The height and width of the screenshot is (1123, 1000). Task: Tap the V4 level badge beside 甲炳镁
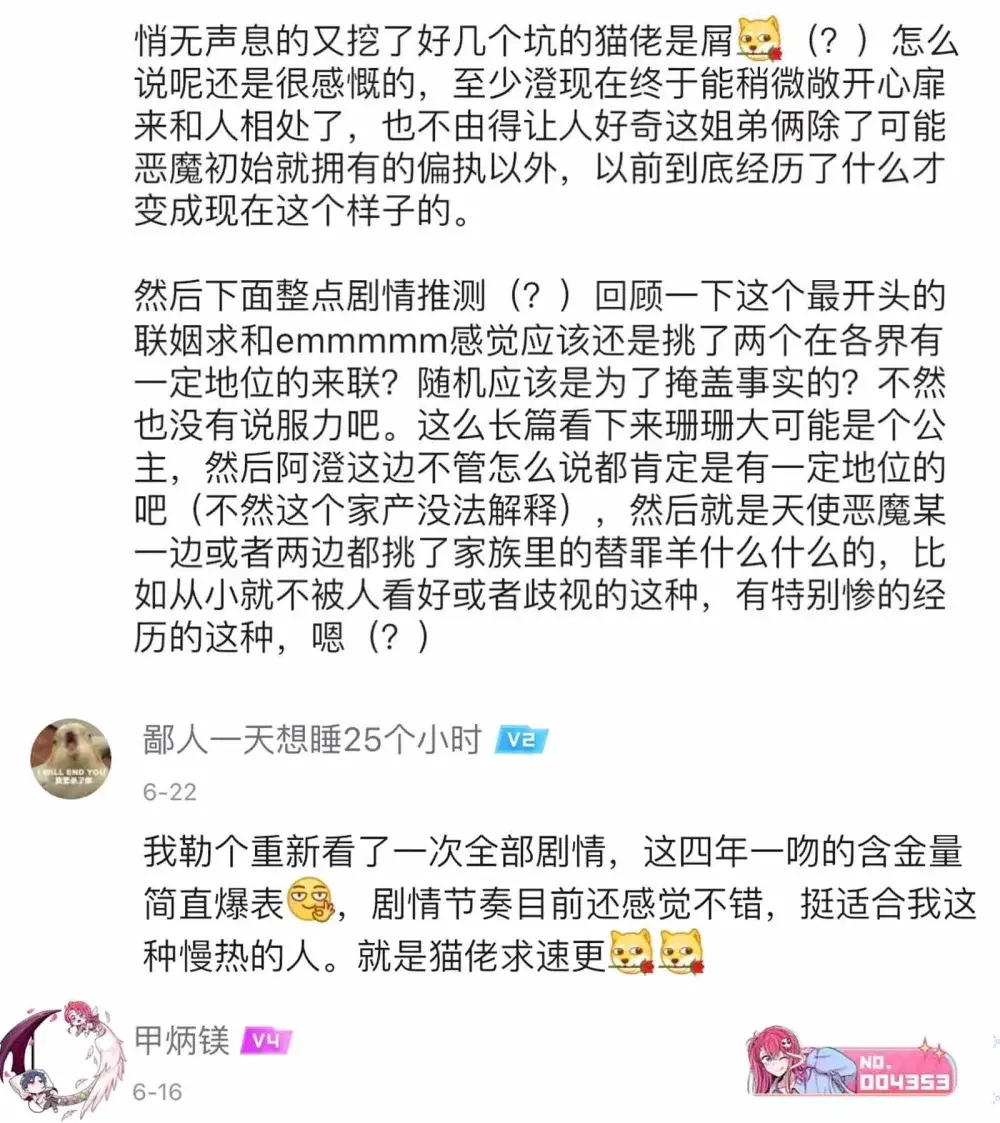266,1041
